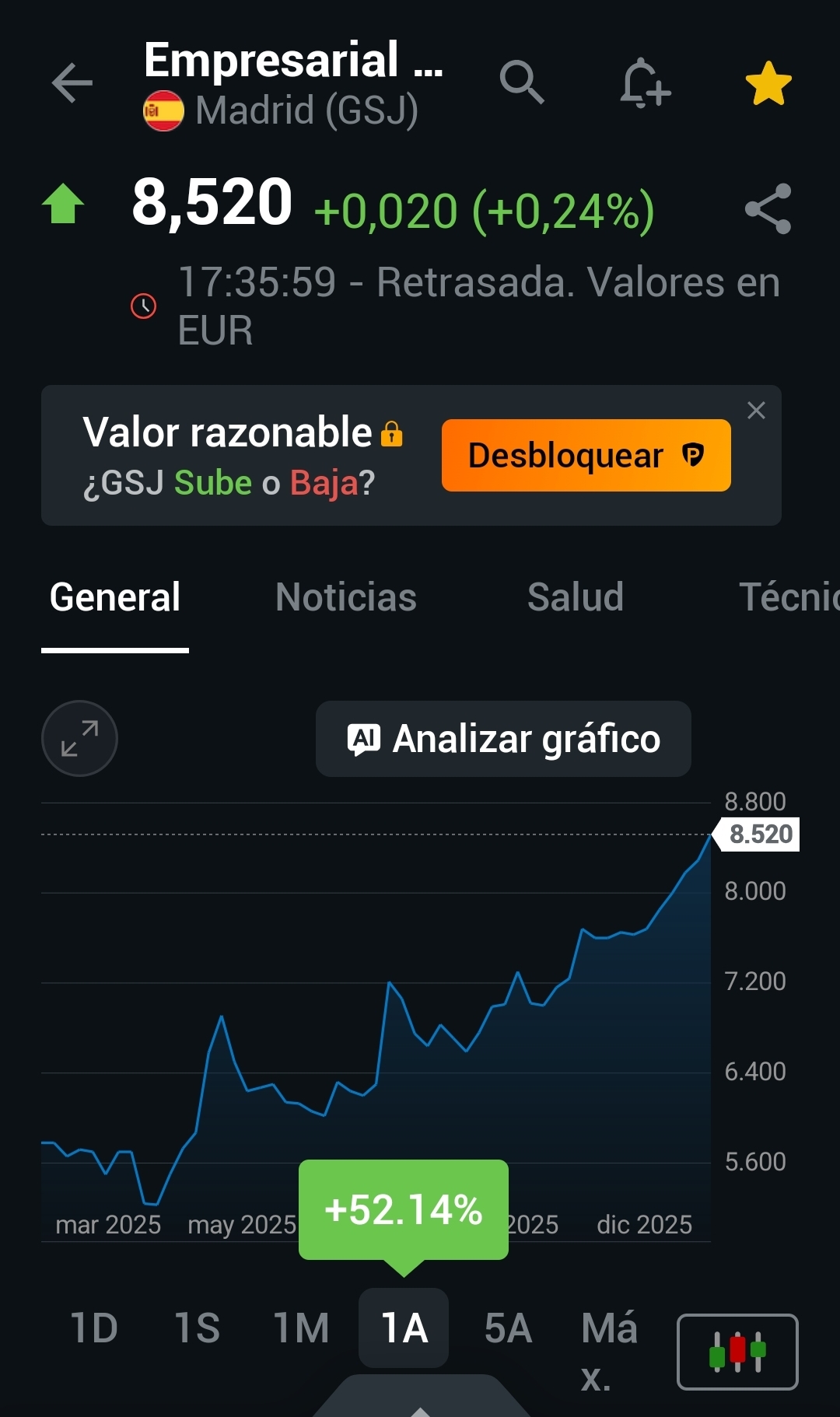Switch to the Noticias tab
Image resolution: width=840 pixels, height=1417 pixels.
[346, 597]
